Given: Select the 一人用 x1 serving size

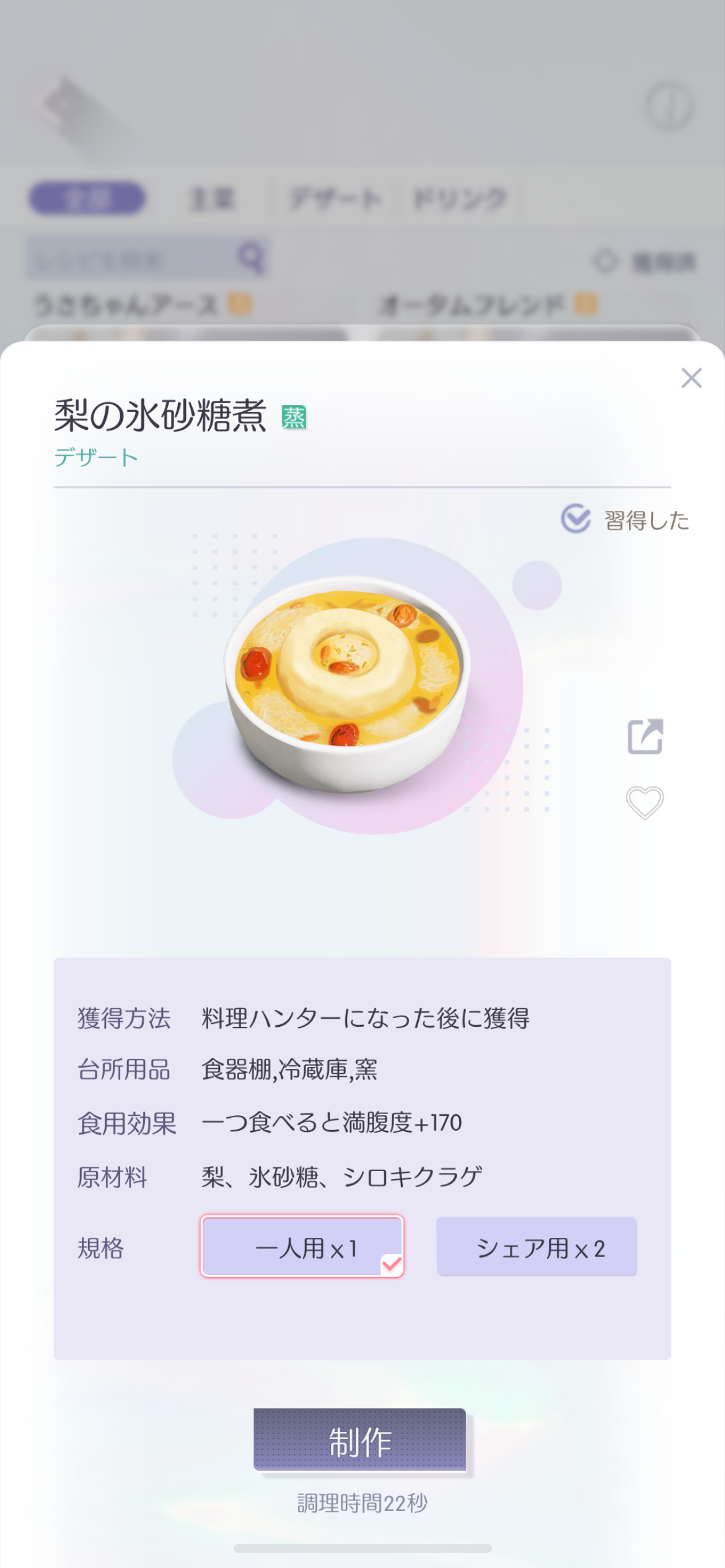Looking at the screenshot, I should pos(302,1246).
